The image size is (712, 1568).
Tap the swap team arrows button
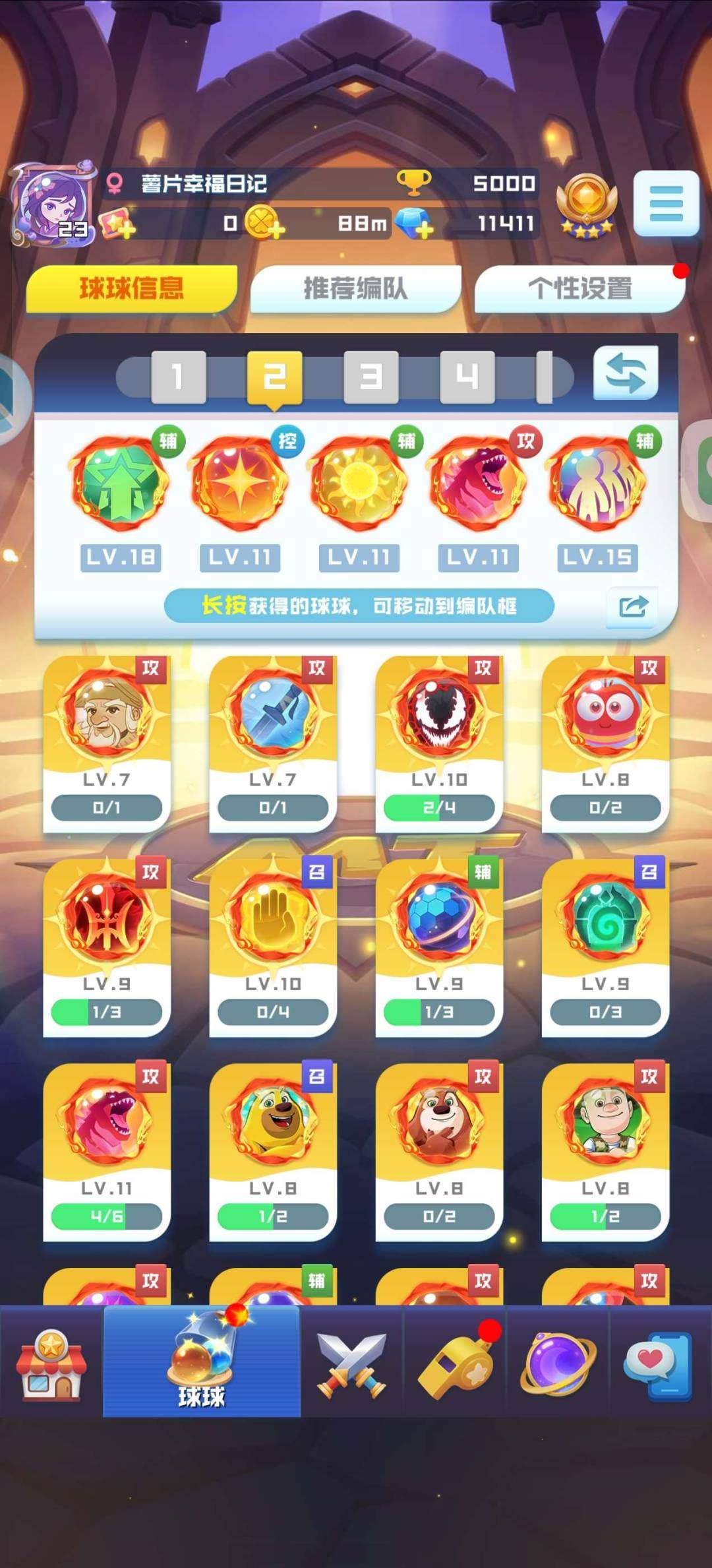pyautogui.click(x=625, y=373)
